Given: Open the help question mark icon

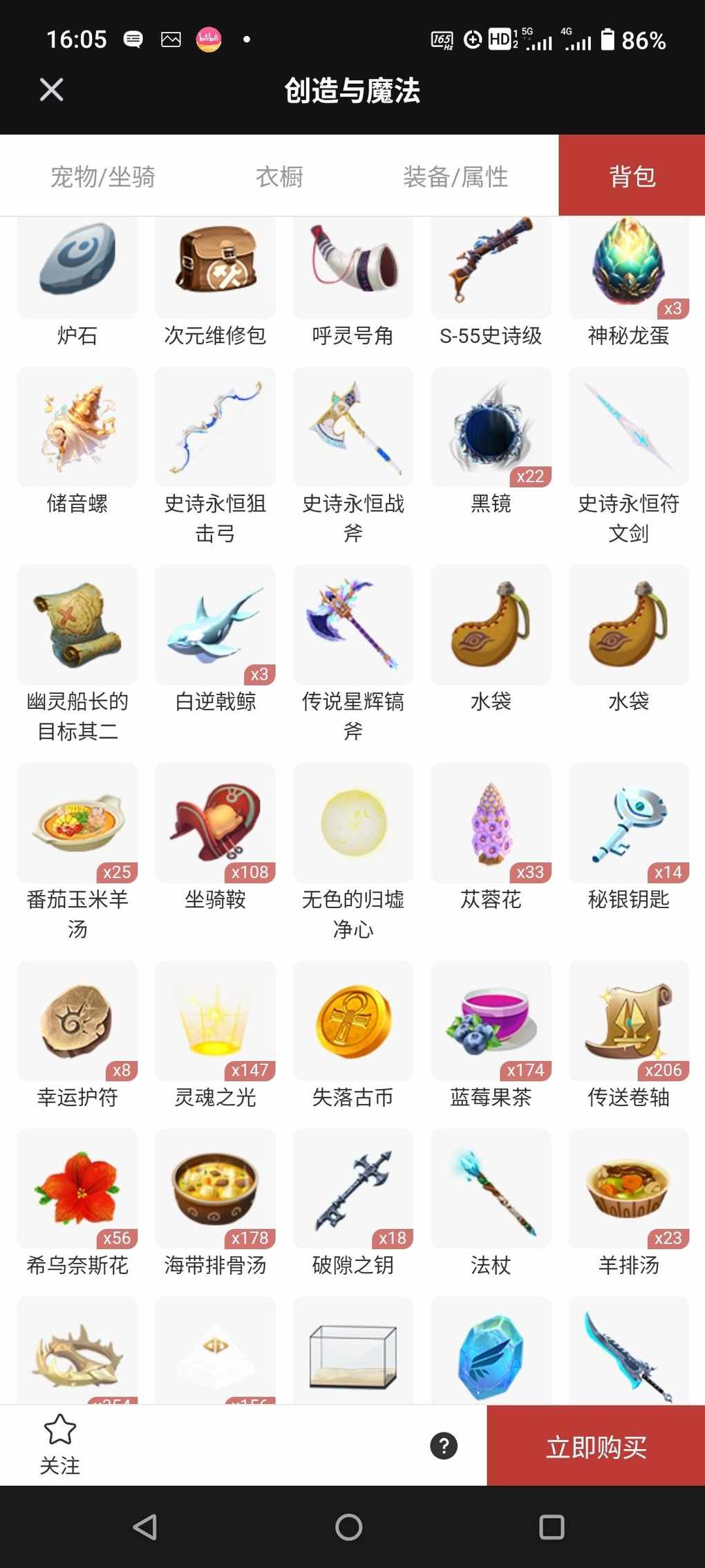Looking at the screenshot, I should pos(444,1446).
